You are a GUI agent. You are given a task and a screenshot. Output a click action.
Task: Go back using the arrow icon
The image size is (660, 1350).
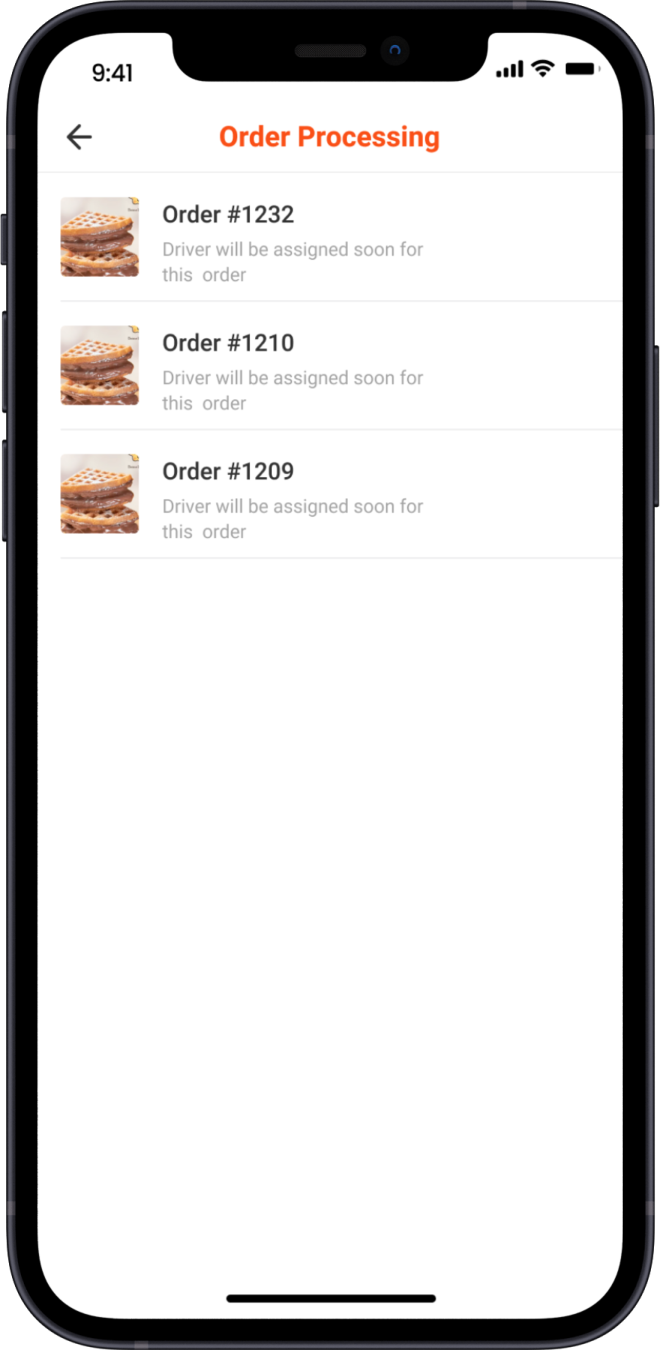tap(79, 137)
